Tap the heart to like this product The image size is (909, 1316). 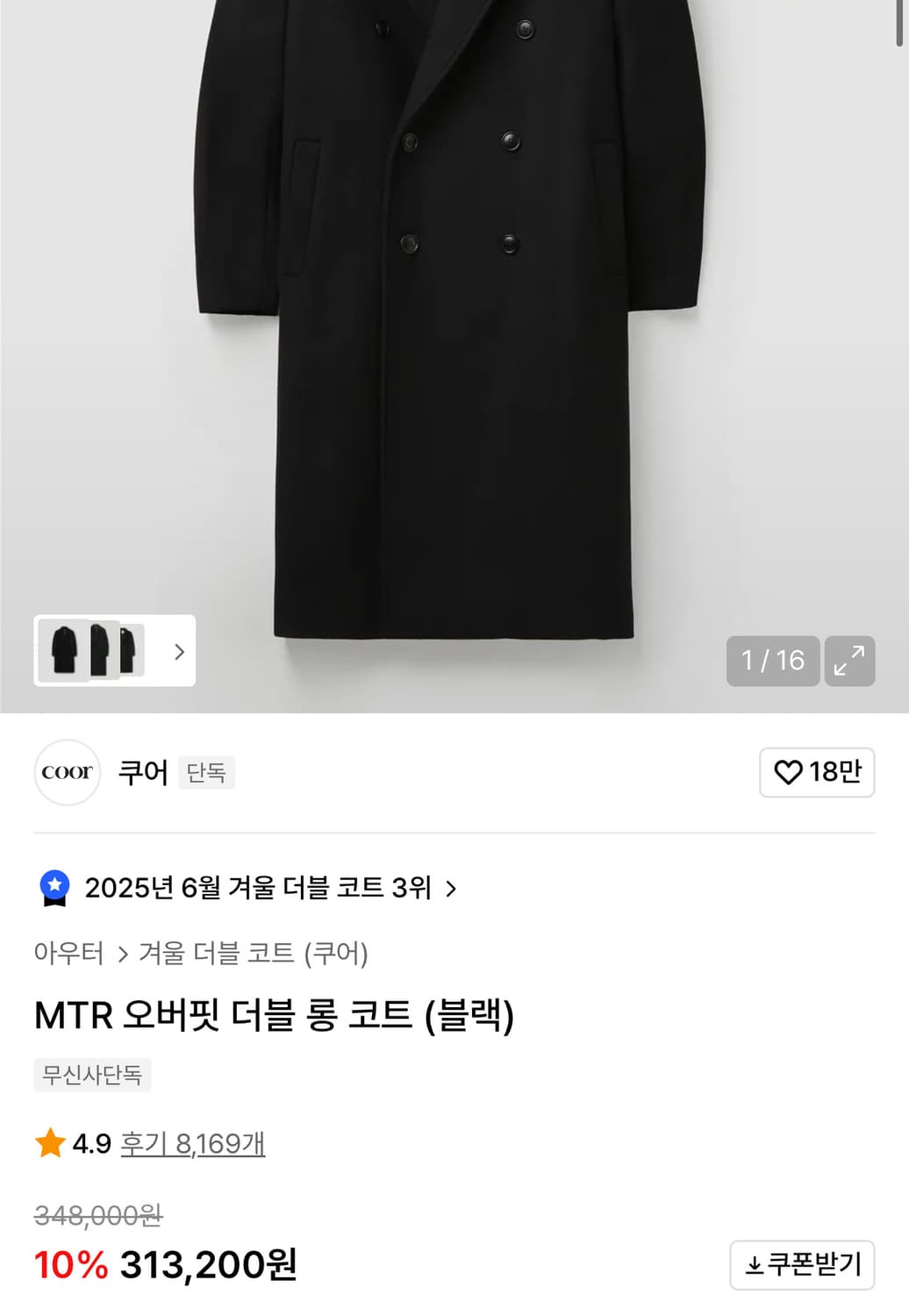(788, 773)
